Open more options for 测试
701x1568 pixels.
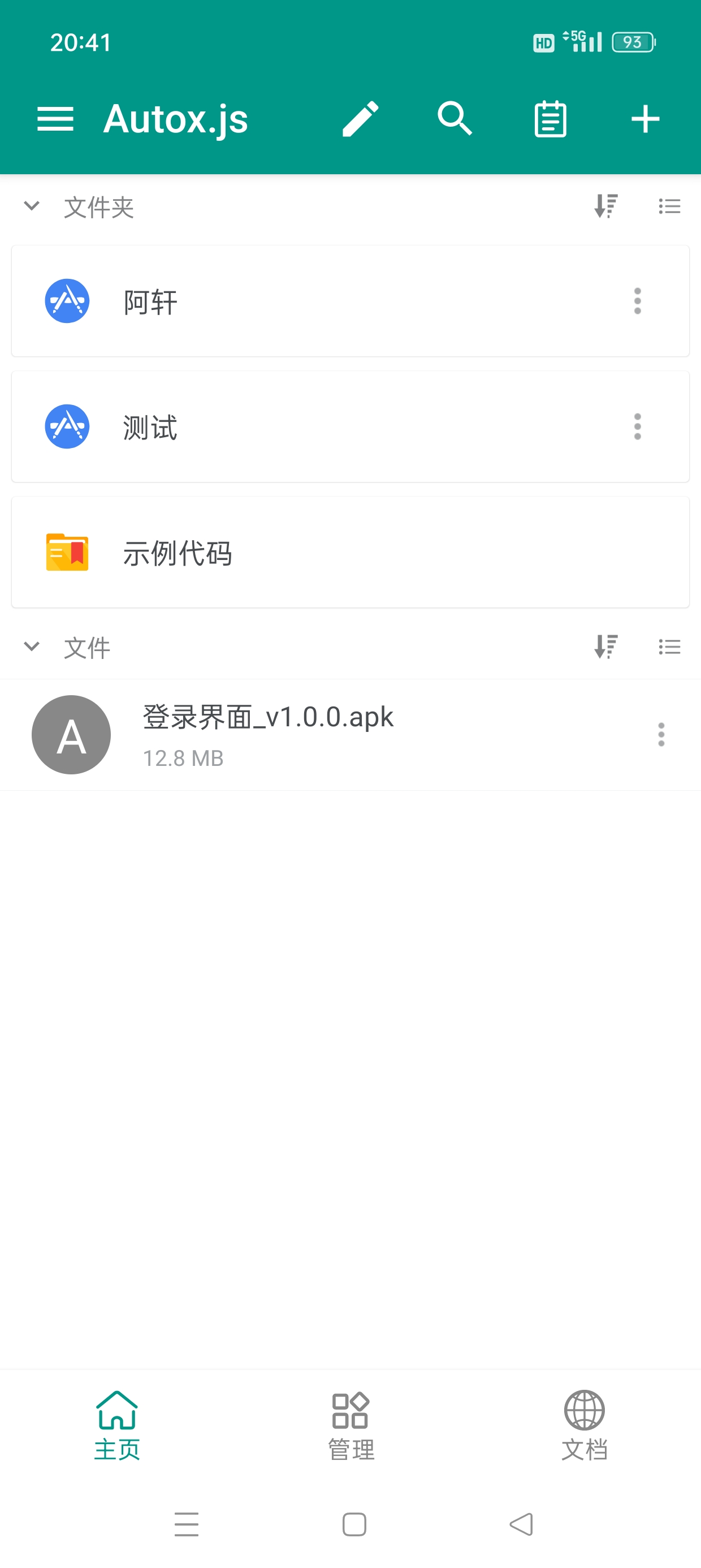[637, 427]
